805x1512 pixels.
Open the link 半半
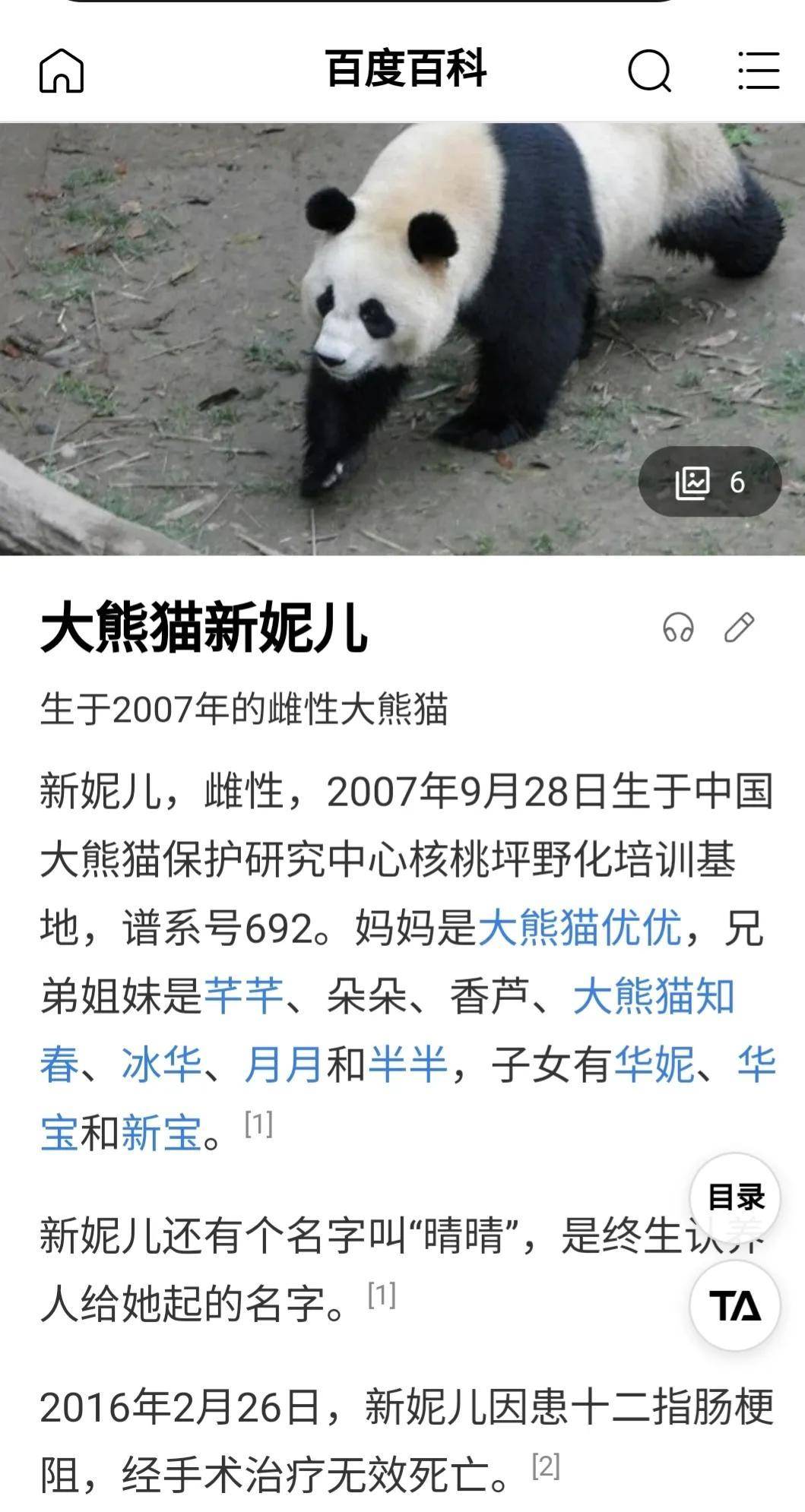click(x=407, y=1064)
